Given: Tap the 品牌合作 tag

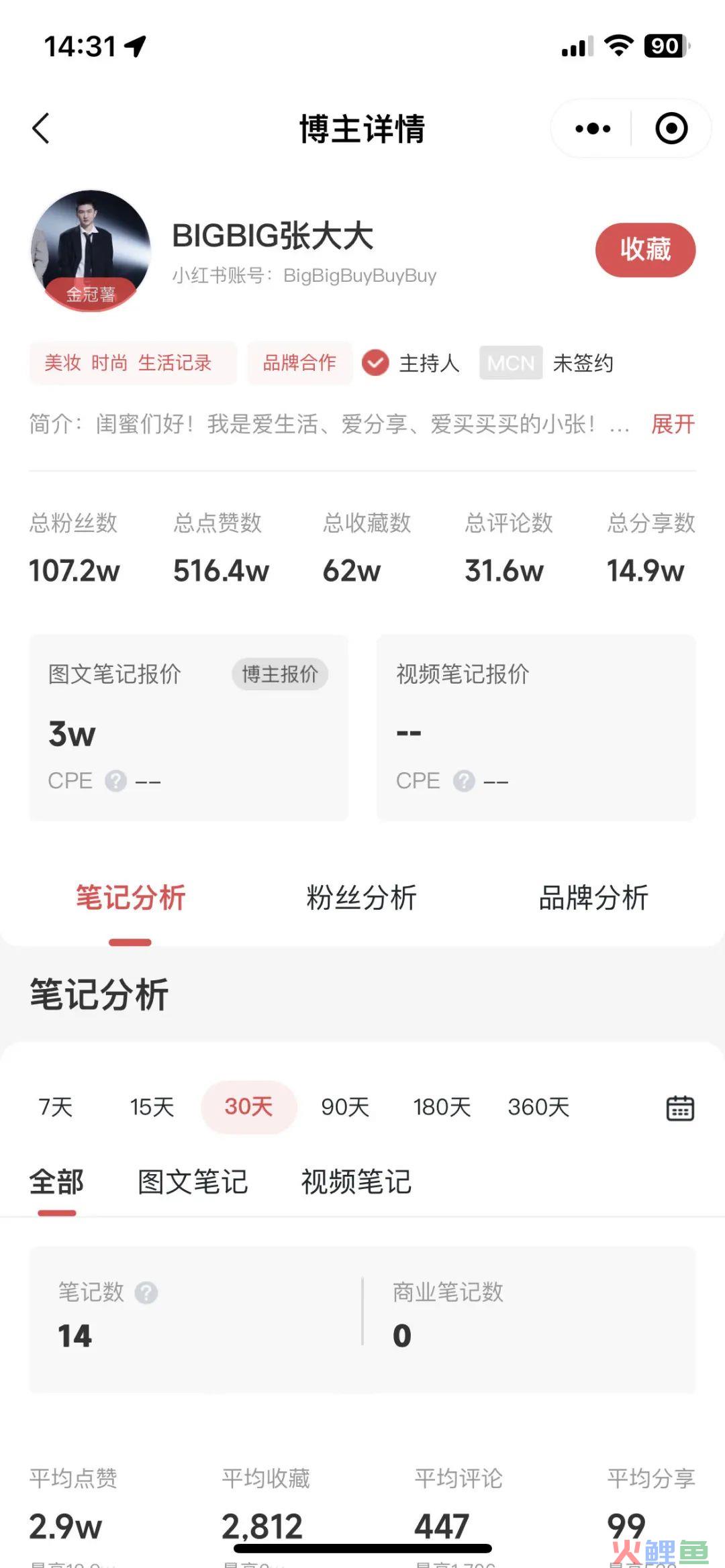Looking at the screenshot, I should tap(299, 363).
